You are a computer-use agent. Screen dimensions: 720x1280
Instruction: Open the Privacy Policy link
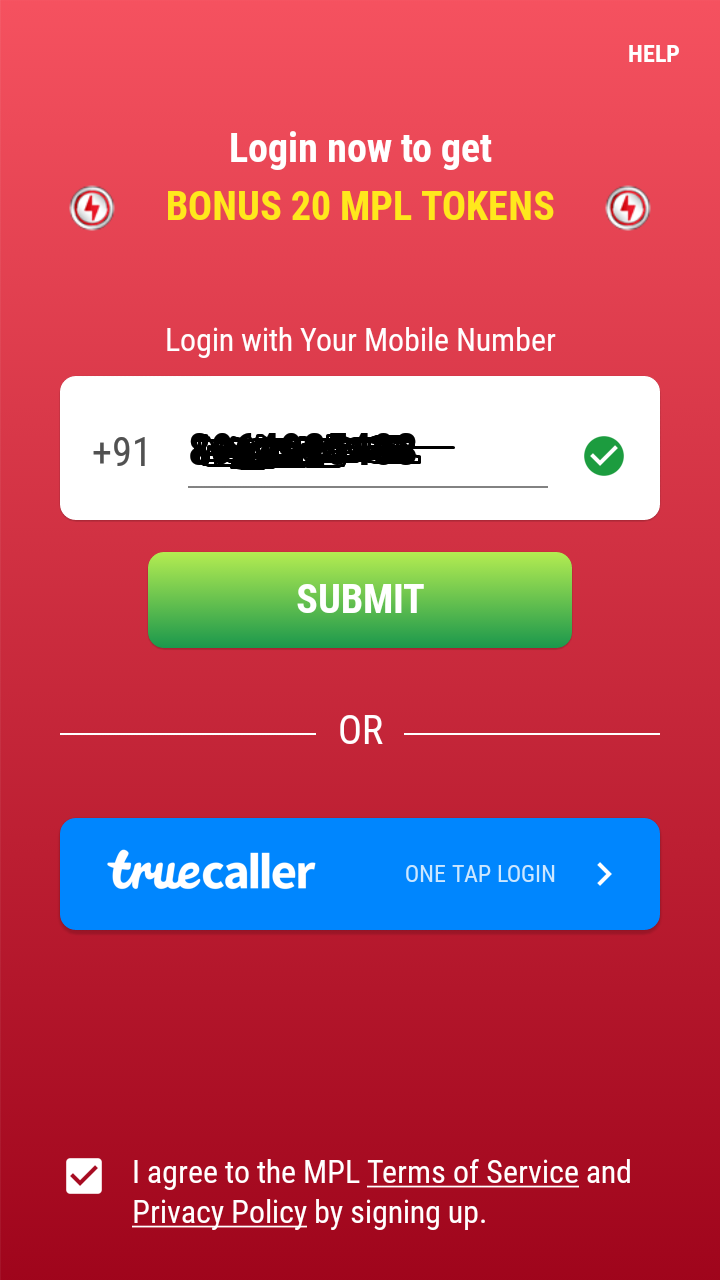(219, 1212)
